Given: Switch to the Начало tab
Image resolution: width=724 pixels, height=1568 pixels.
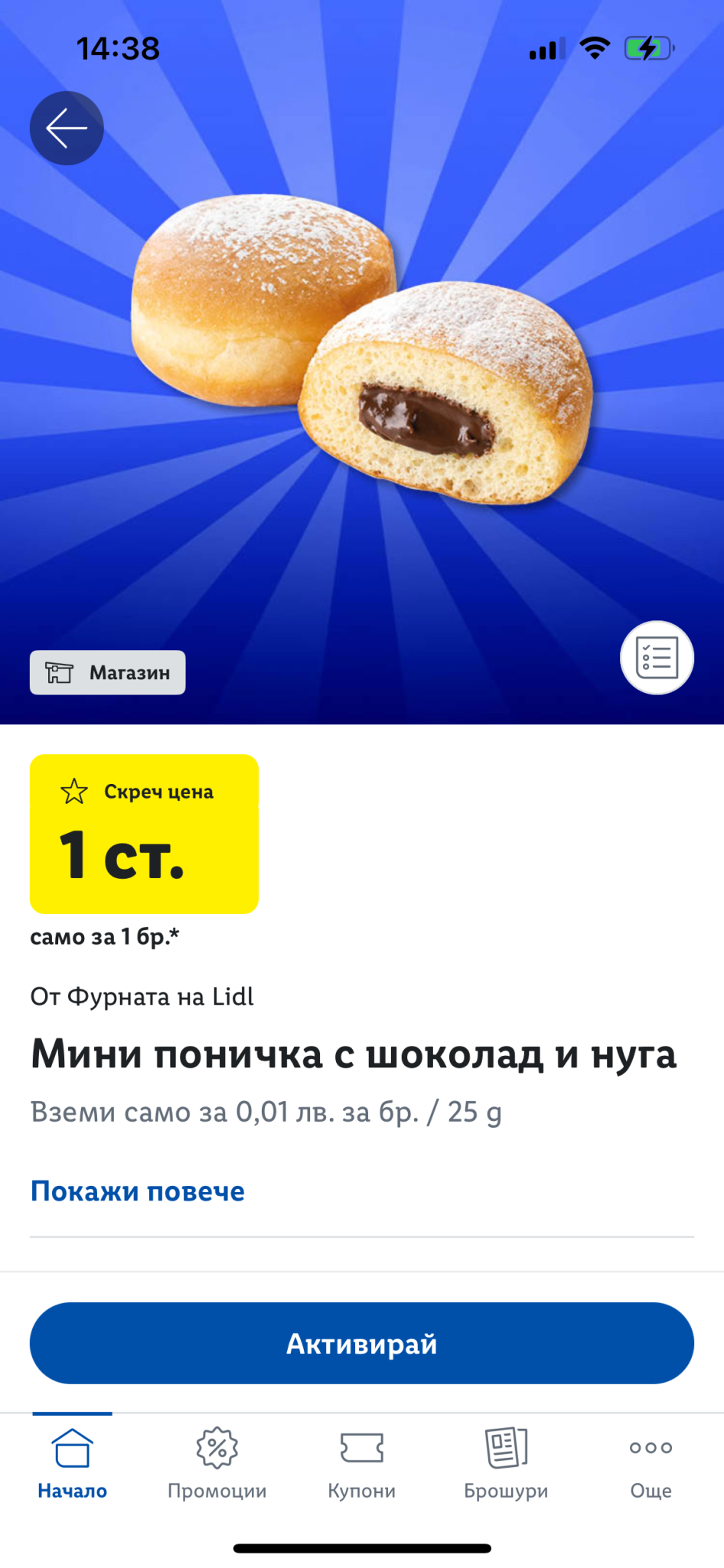Looking at the screenshot, I should [73, 1464].
